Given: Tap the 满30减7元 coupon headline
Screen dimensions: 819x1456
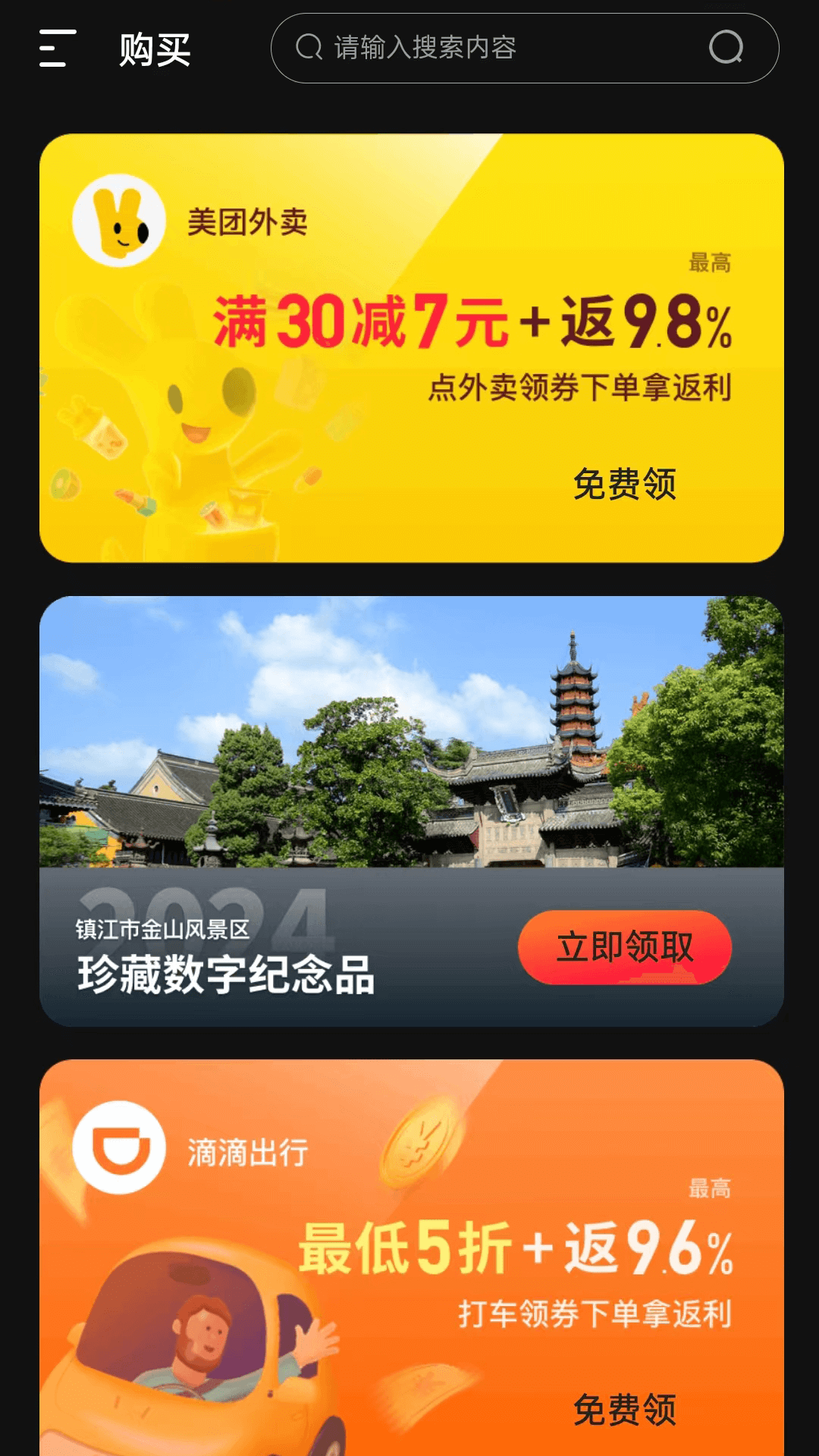Looking at the screenshot, I should (x=356, y=322).
